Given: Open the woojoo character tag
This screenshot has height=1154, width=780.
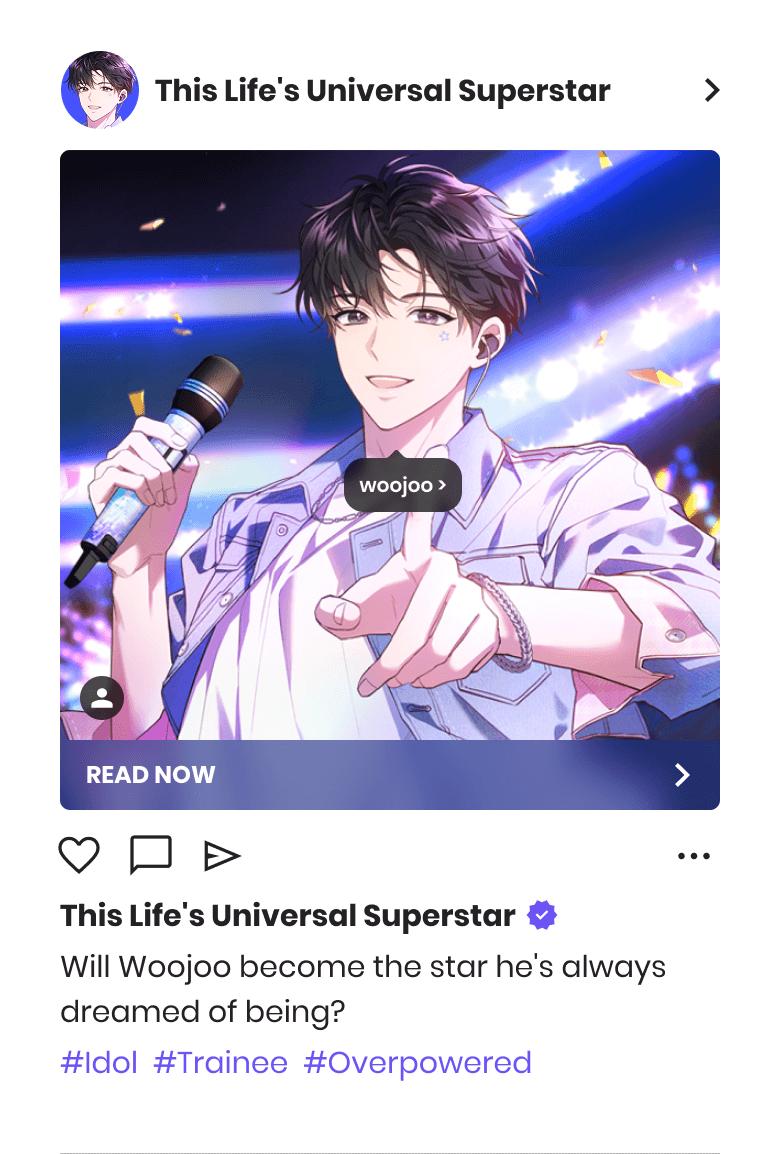Looking at the screenshot, I should click(x=403, y=486).
